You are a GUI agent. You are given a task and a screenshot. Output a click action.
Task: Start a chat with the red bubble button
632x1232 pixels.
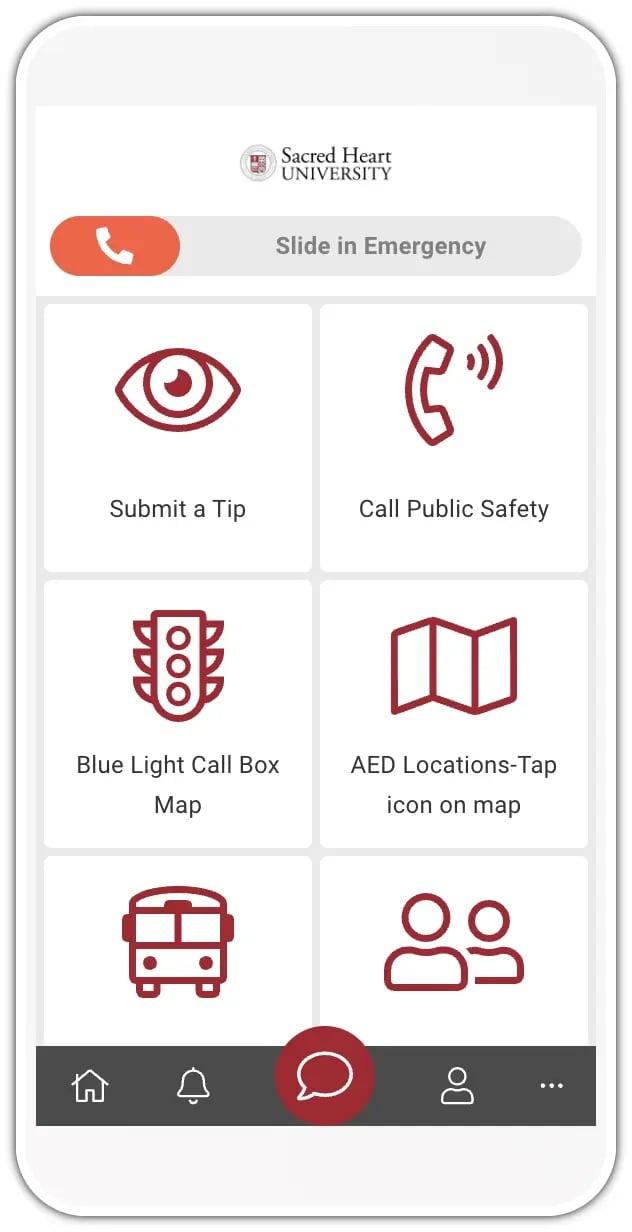tap(325, 1076)
